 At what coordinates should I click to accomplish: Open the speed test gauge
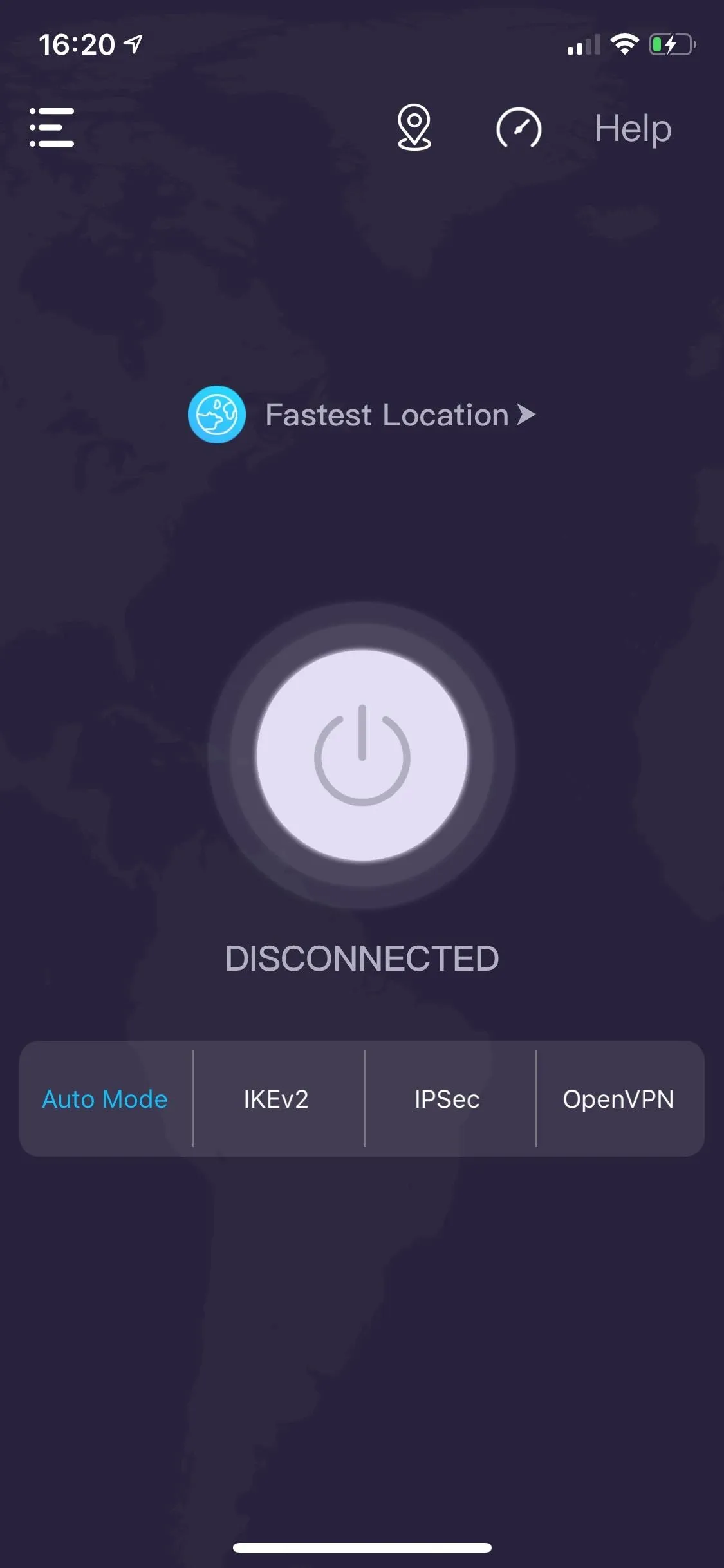(x=519, y=128)
